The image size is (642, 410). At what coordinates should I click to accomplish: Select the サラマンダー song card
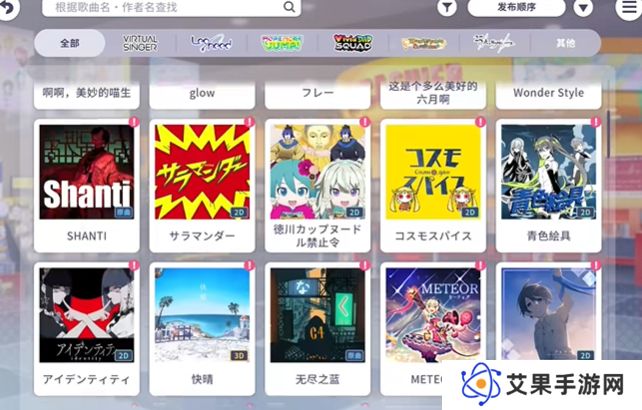pos(202,186)
